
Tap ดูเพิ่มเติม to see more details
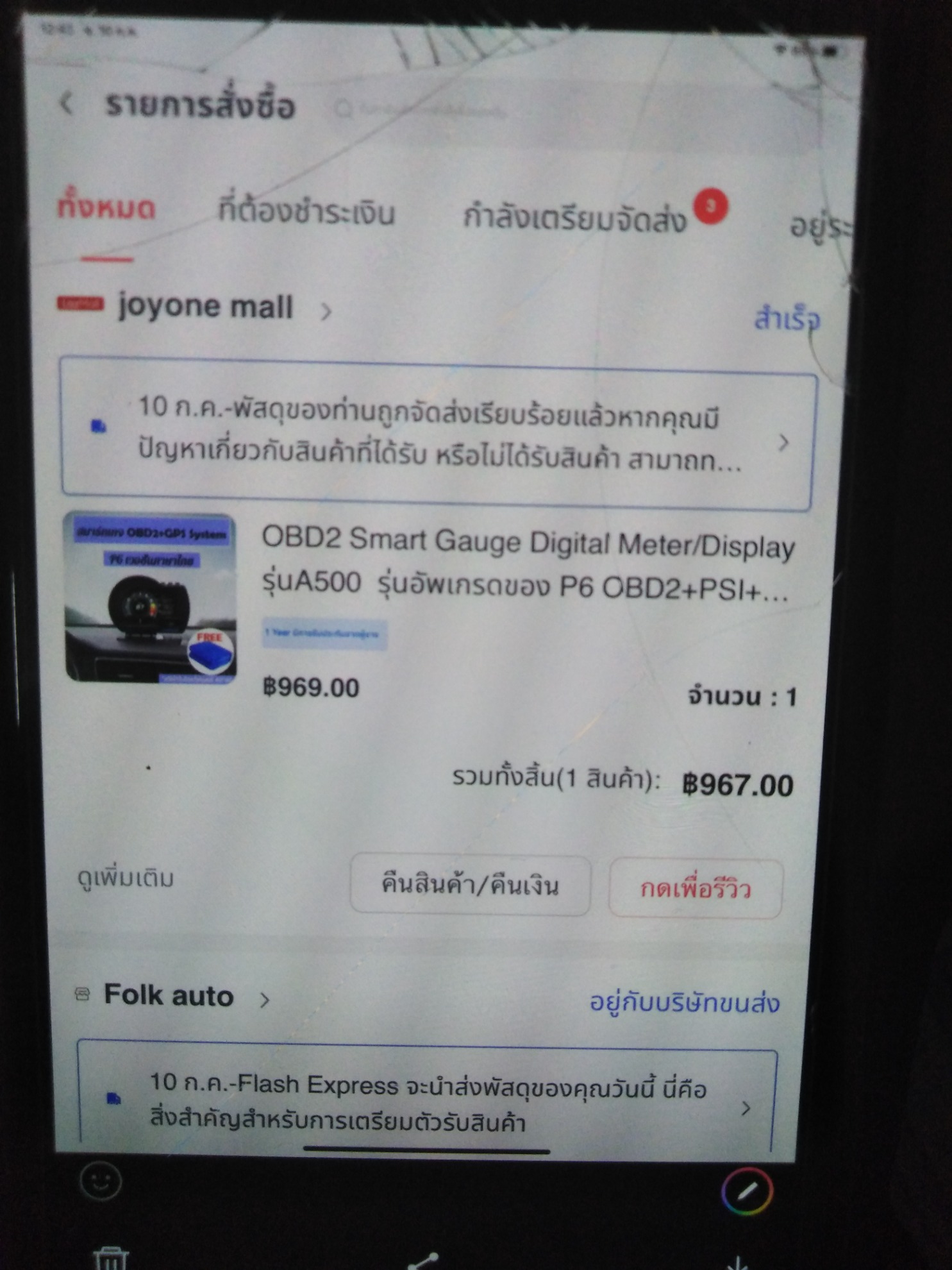[x=126, y=877]
